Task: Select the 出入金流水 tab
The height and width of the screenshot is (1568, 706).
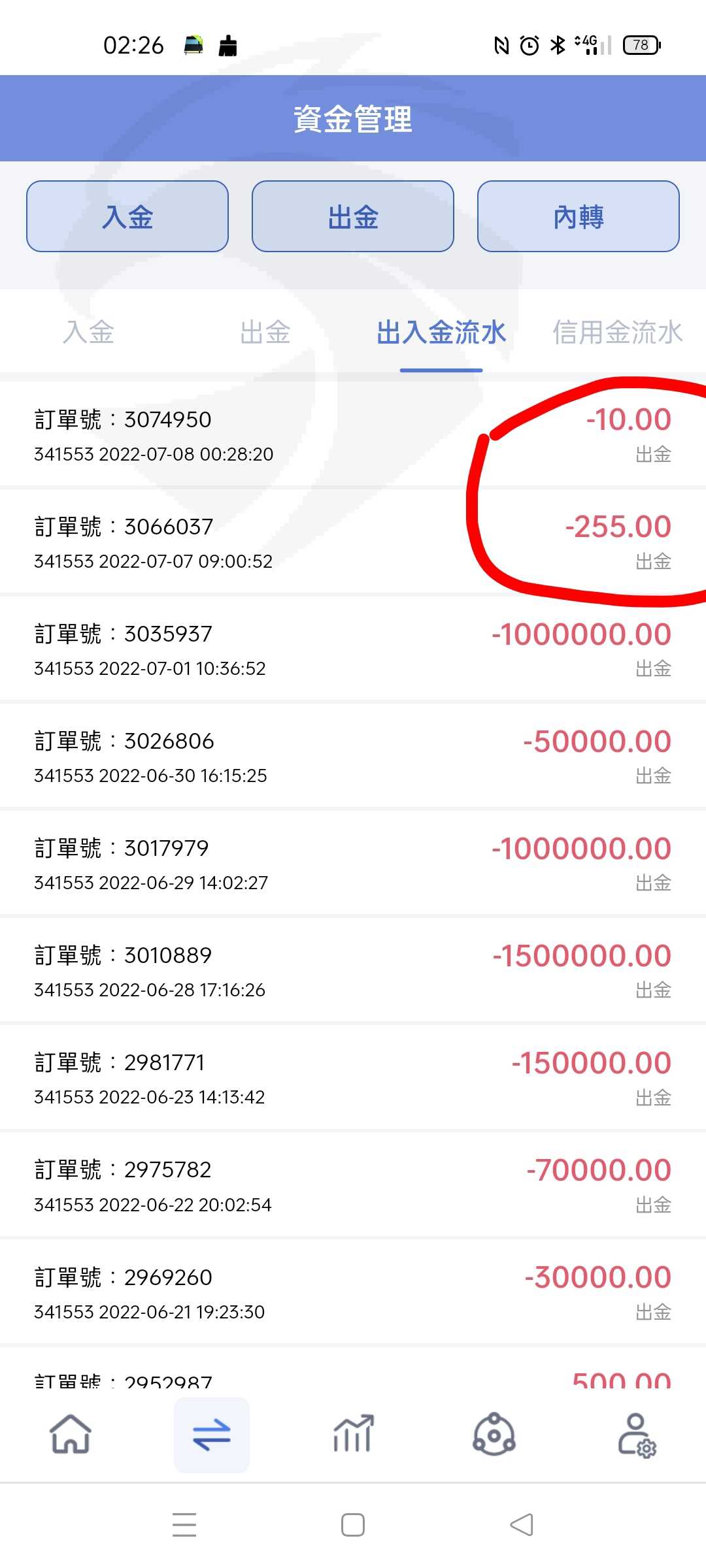Action: (x=441, y=332)
